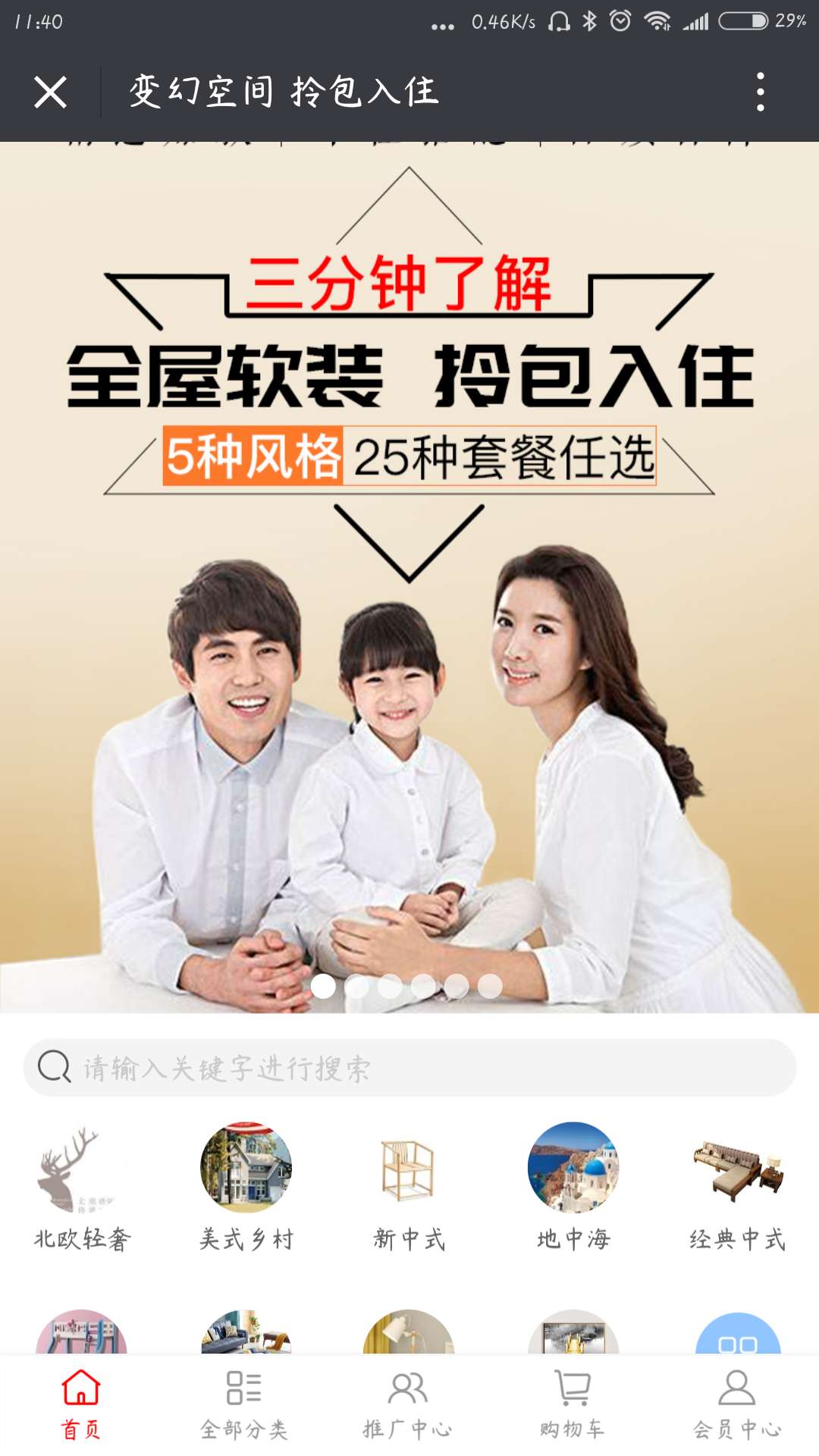This screenshot has height=1456, width=819.
Task: Browse the 美式乡村 style
Action: click(246, 1187)
